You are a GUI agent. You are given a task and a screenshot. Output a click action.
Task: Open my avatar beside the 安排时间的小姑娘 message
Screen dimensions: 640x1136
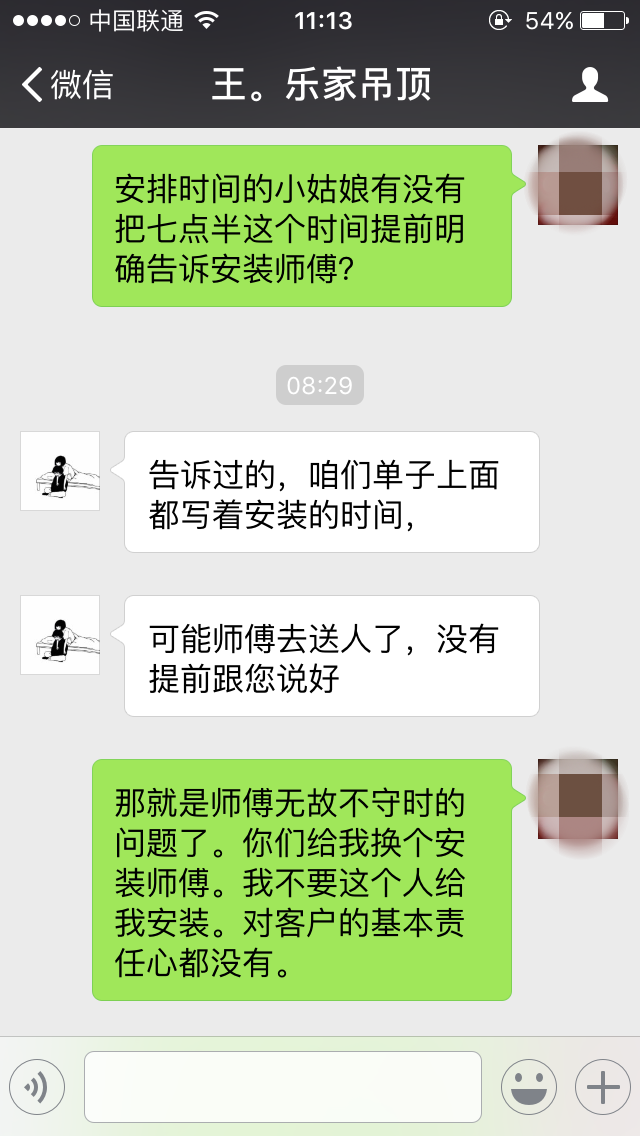point(577,185)
